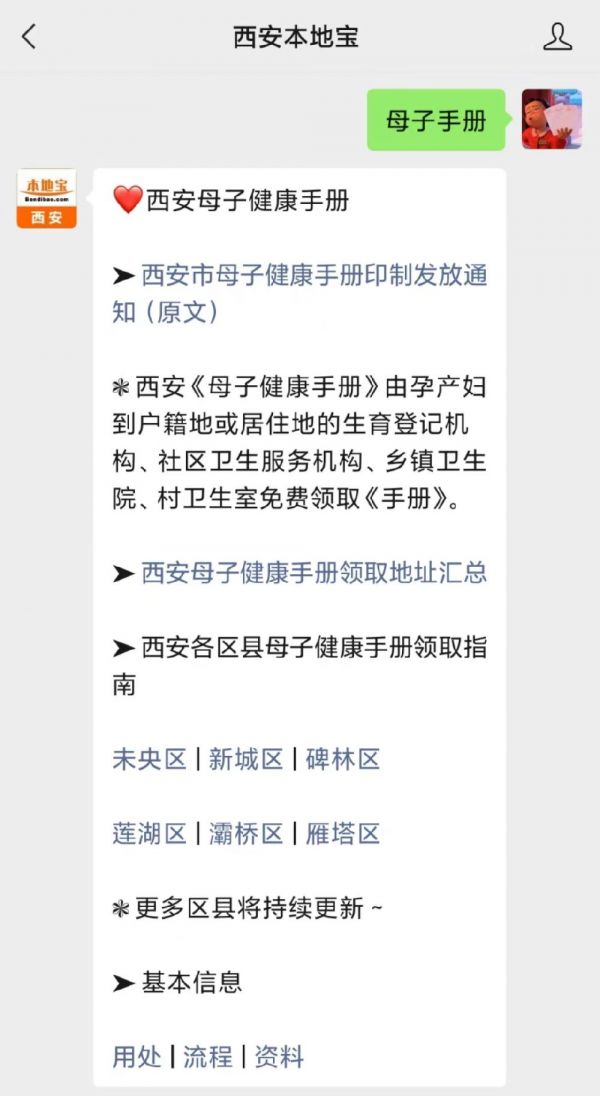Open the account profile icon

(557, 36)
